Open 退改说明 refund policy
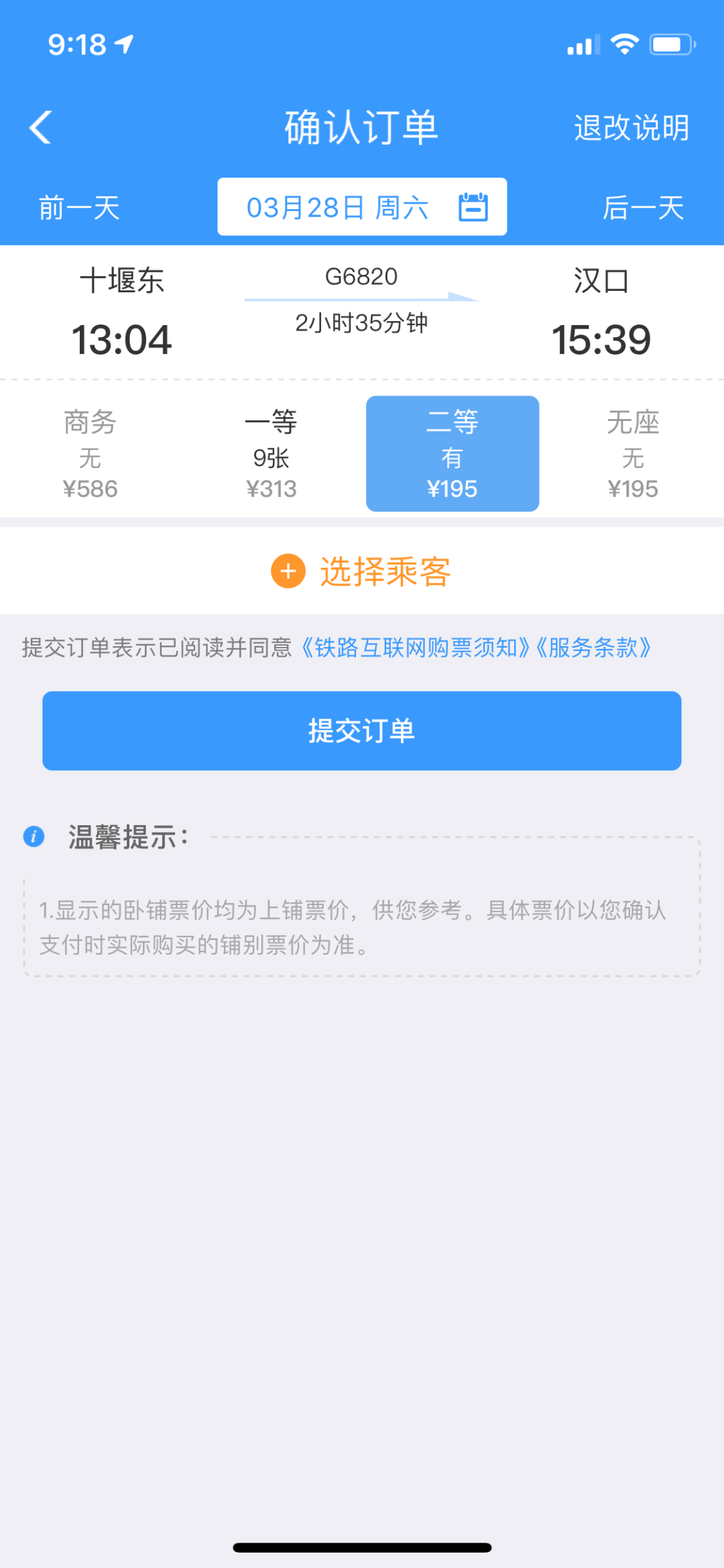The image size is (724, 1568). coord(631,127)
